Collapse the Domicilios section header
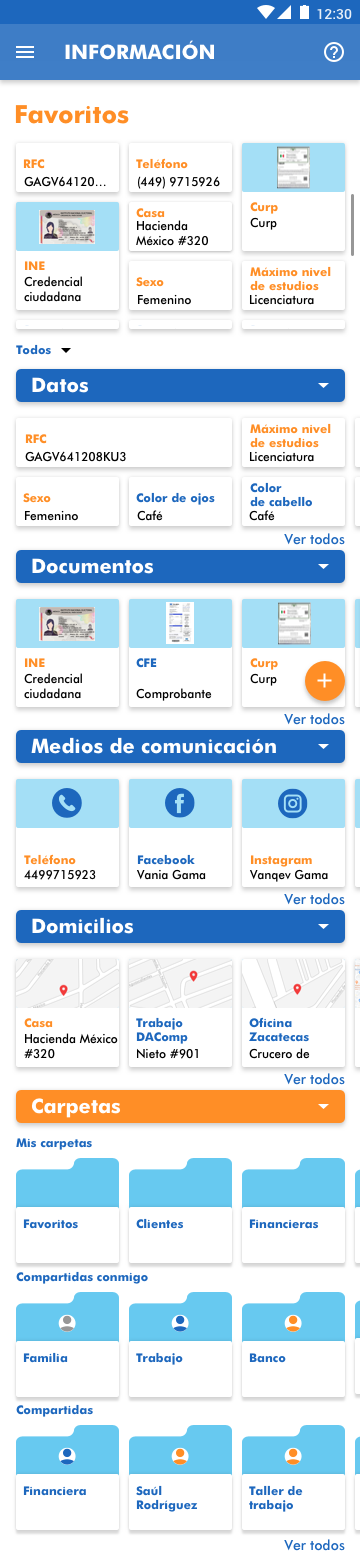360x1567 pixels. [180, 926]
